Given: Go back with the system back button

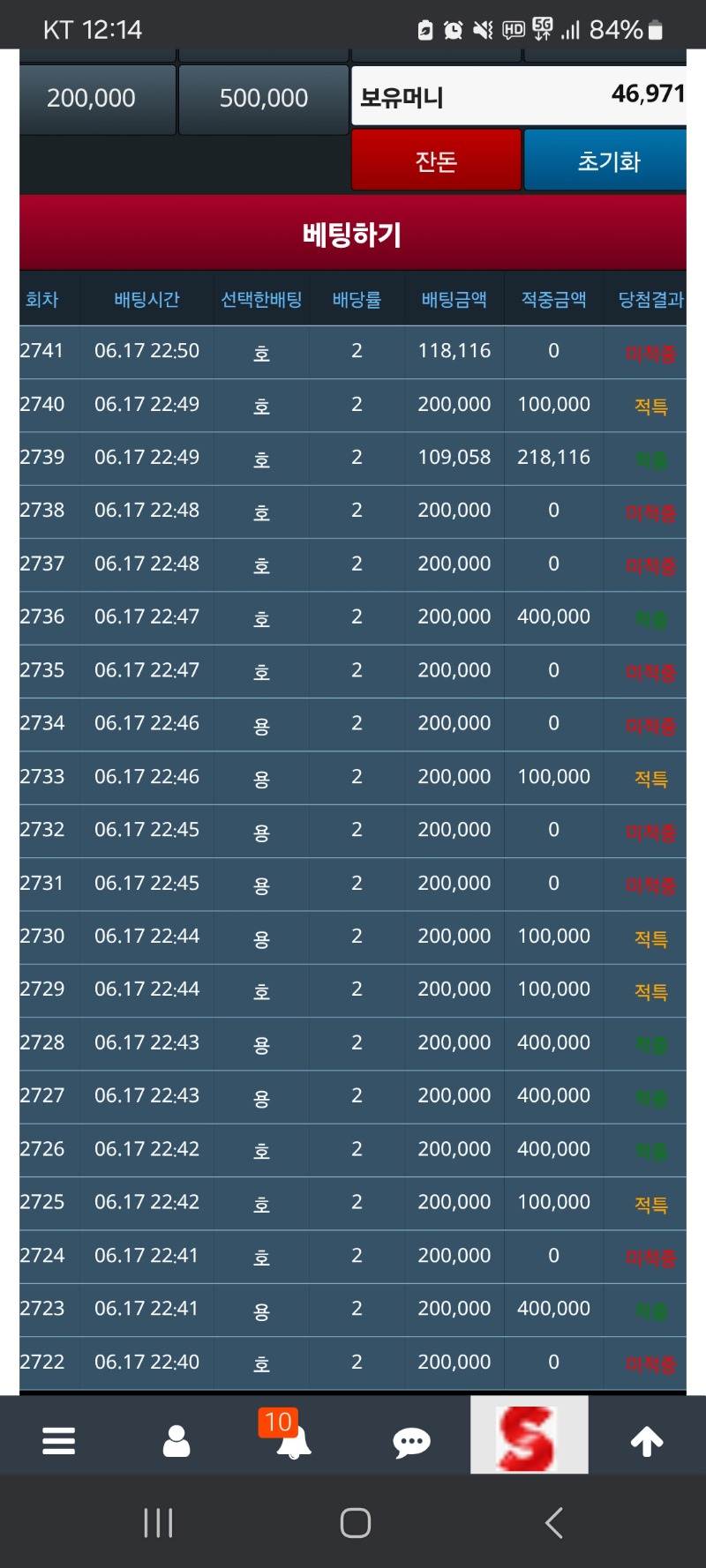Looking at the screenshot, I should tap(553, 1523).
